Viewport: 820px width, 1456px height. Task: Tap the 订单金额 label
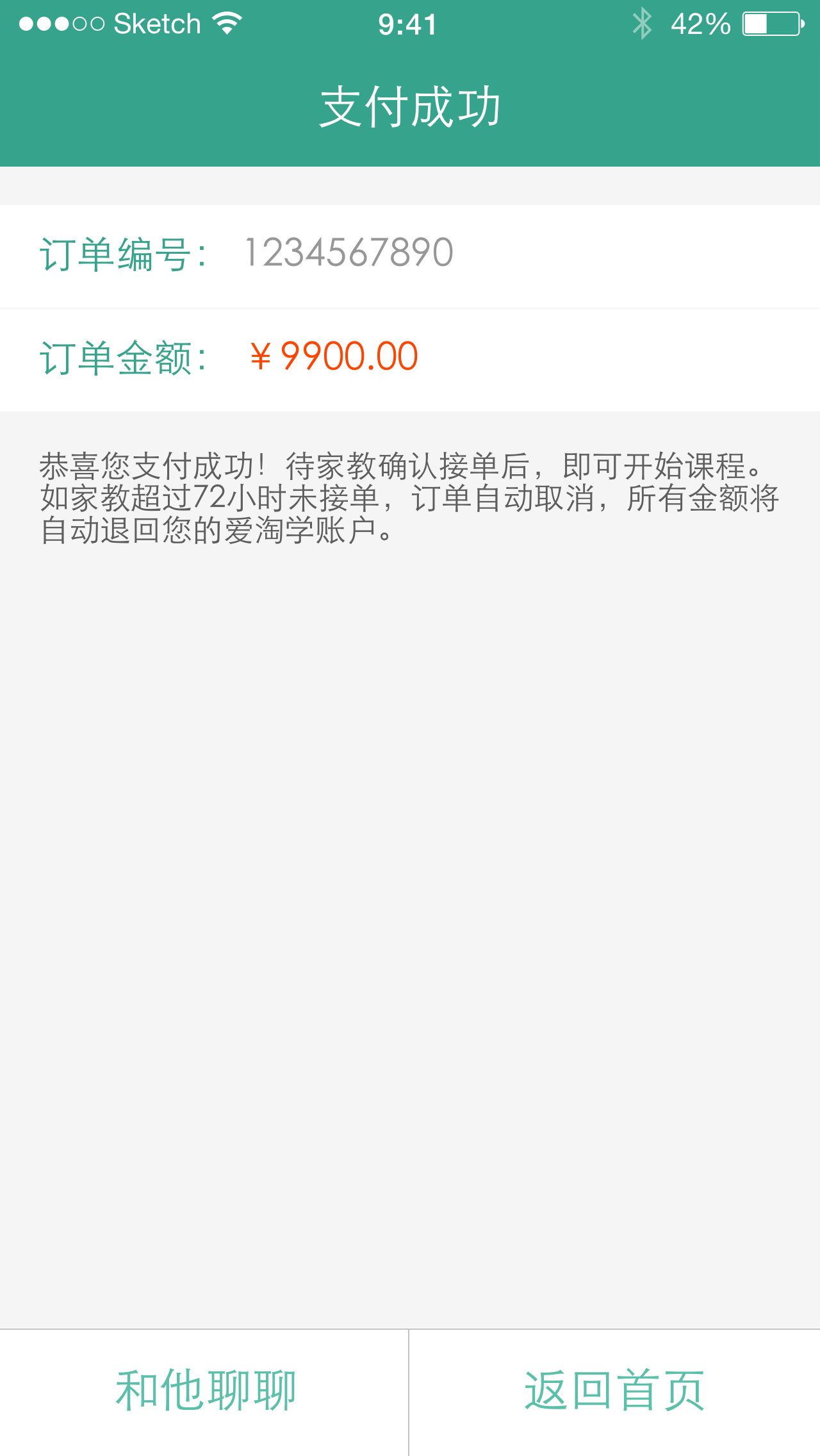tap(124, 358)
